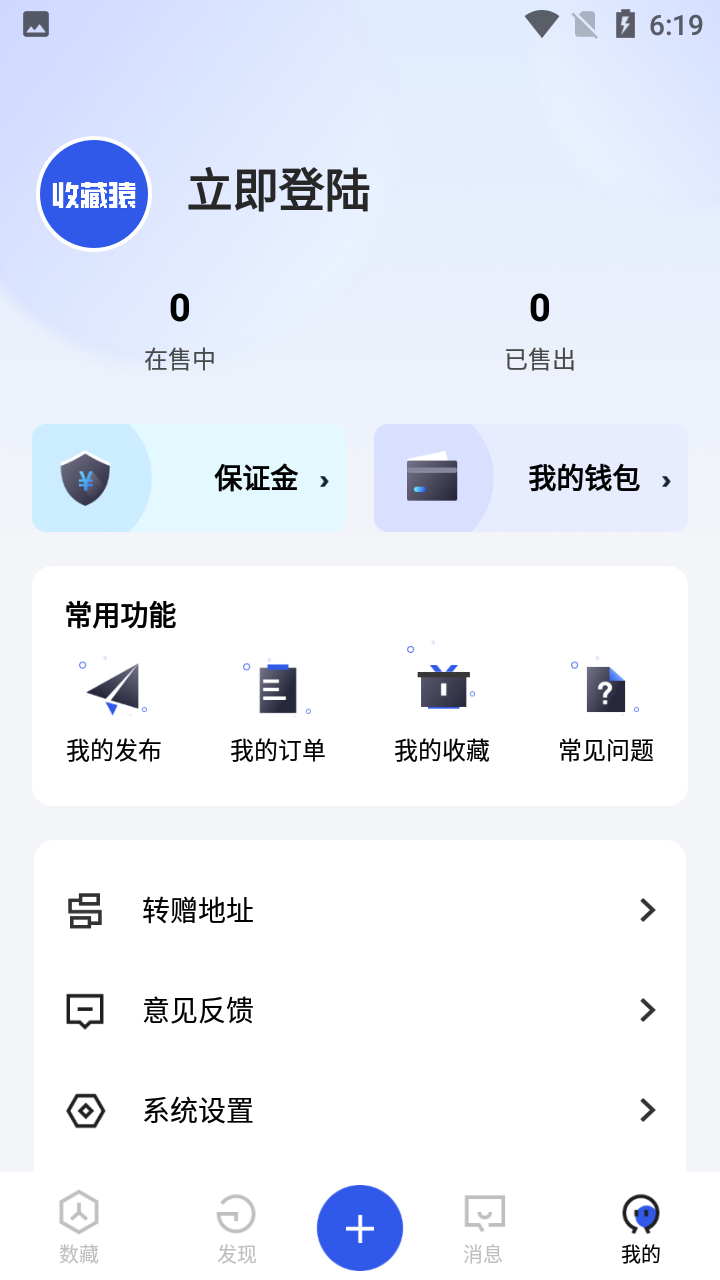
Task: Open the 转赠地址 row
Action: point(360,910)
